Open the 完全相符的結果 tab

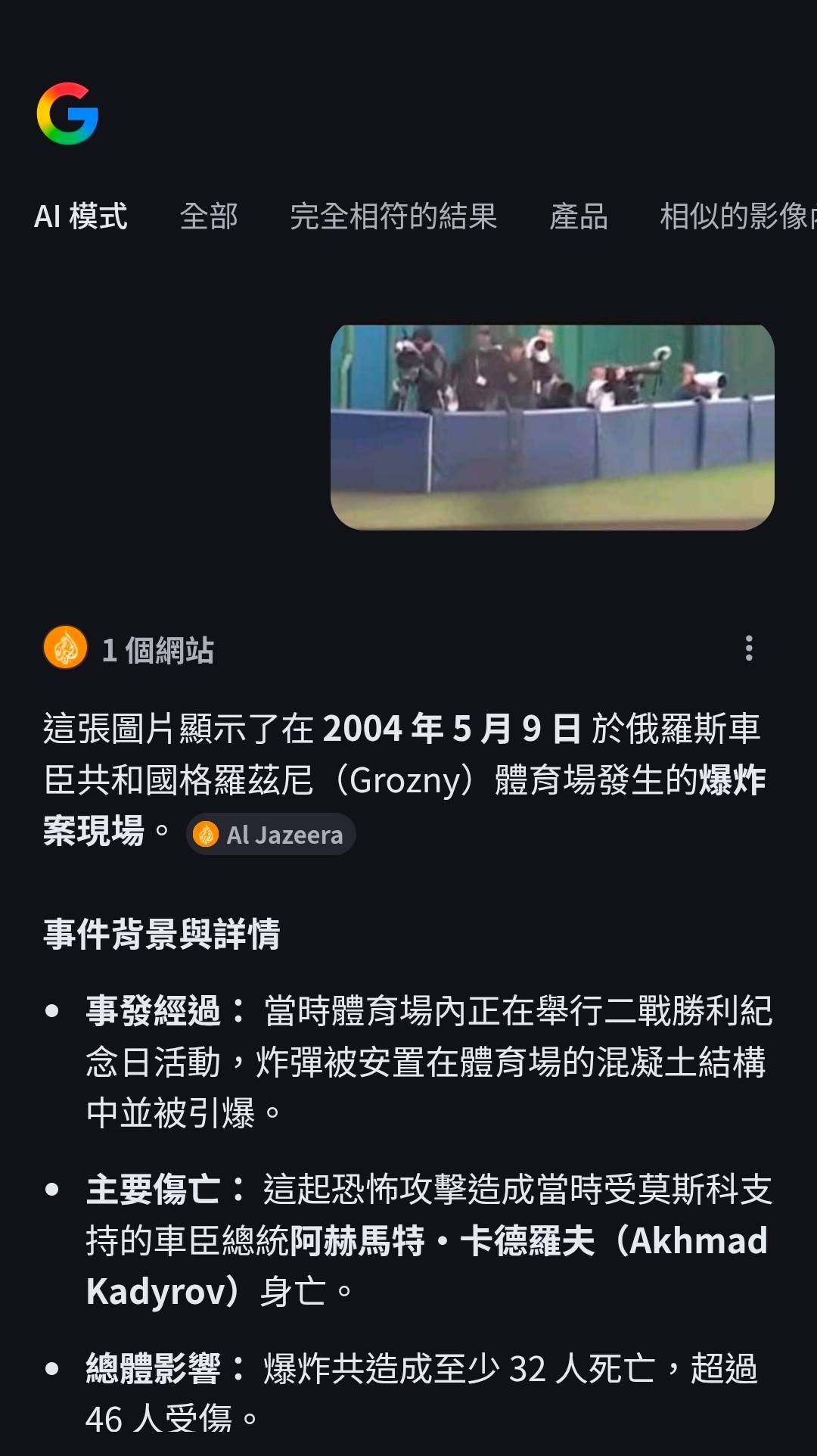click(x=393, y=216)
